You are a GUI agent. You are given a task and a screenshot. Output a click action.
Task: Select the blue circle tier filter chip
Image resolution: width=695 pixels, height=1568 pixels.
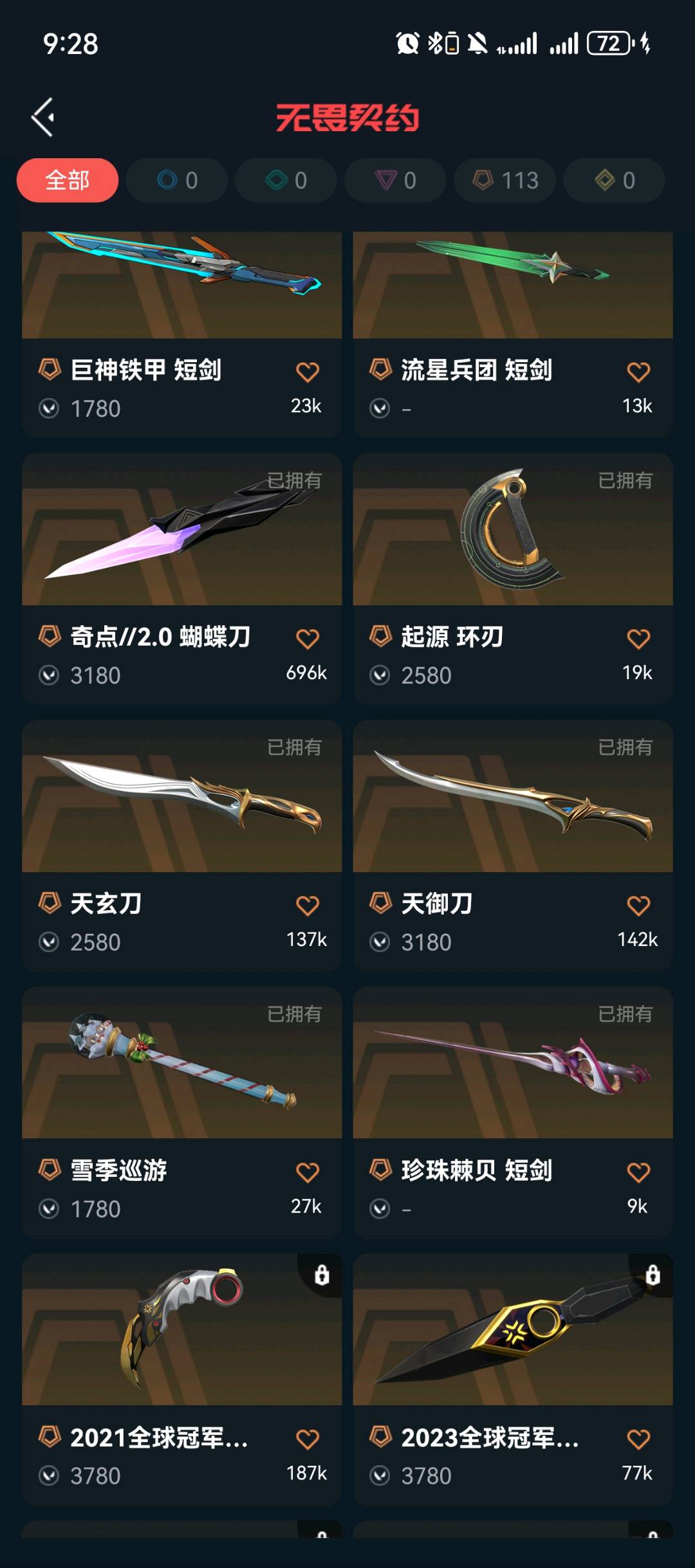(177, 180)
